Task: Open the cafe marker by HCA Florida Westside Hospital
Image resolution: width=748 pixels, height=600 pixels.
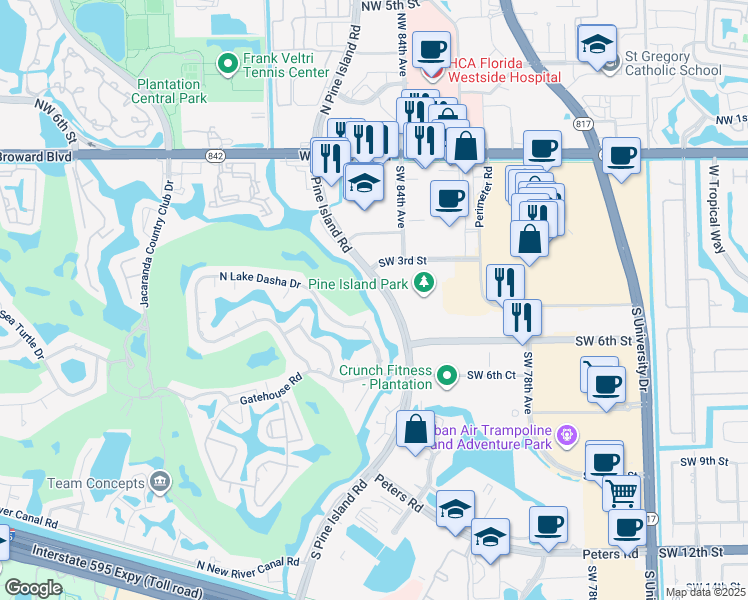Action: [432, 48]
